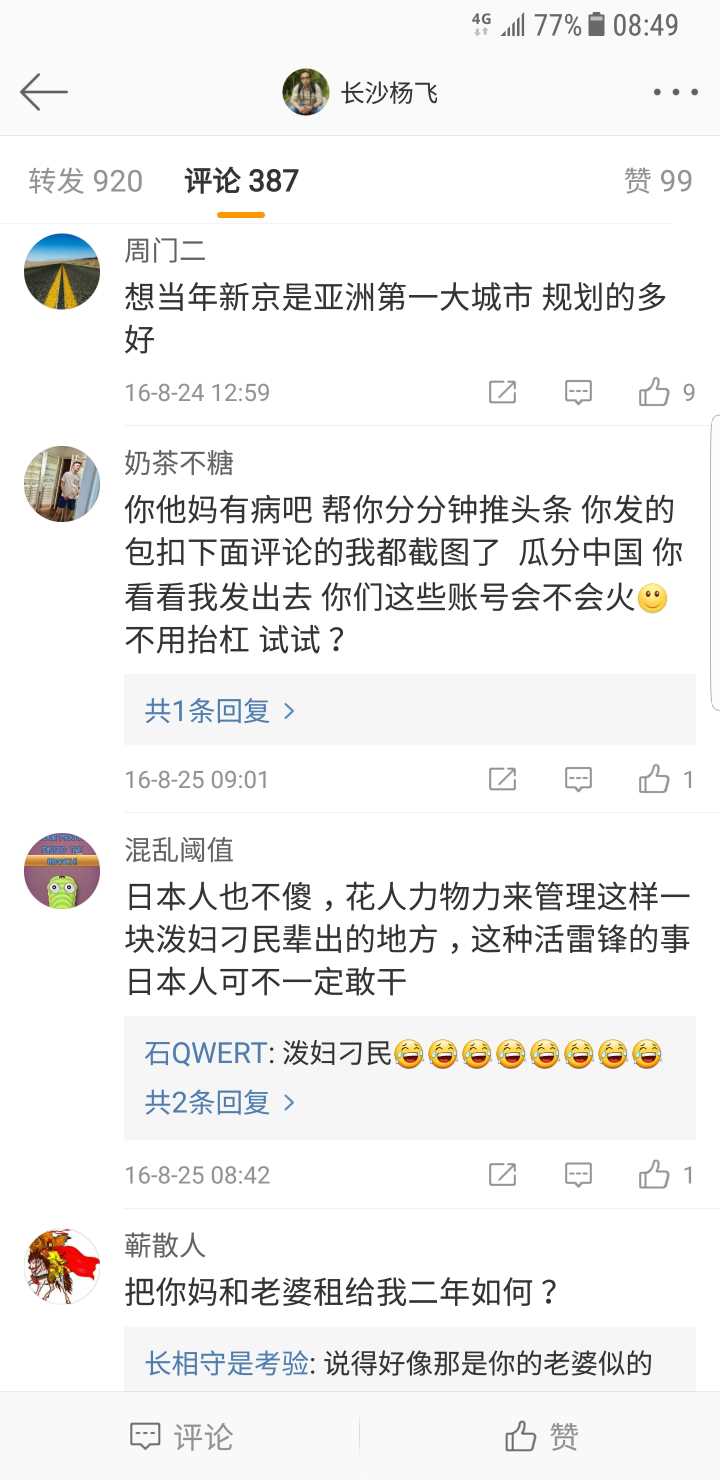The image size is (720, 1480).
Task: Repost 奶茶不糖's comment
Action: pyautogui.click(x=502, y=779)
